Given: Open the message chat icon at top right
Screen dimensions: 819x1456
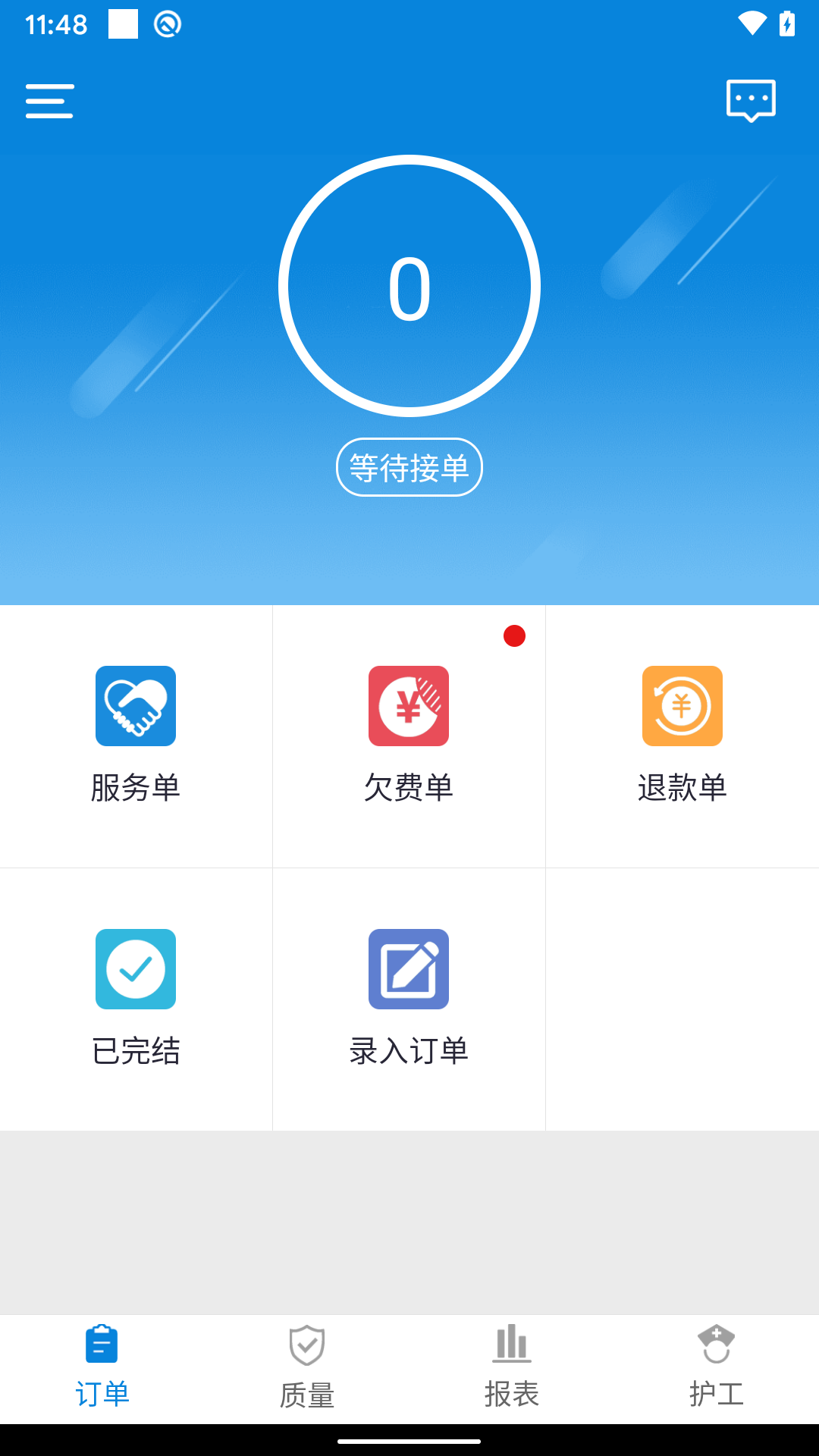Looking at the screenshot, I should coord(751,99).
